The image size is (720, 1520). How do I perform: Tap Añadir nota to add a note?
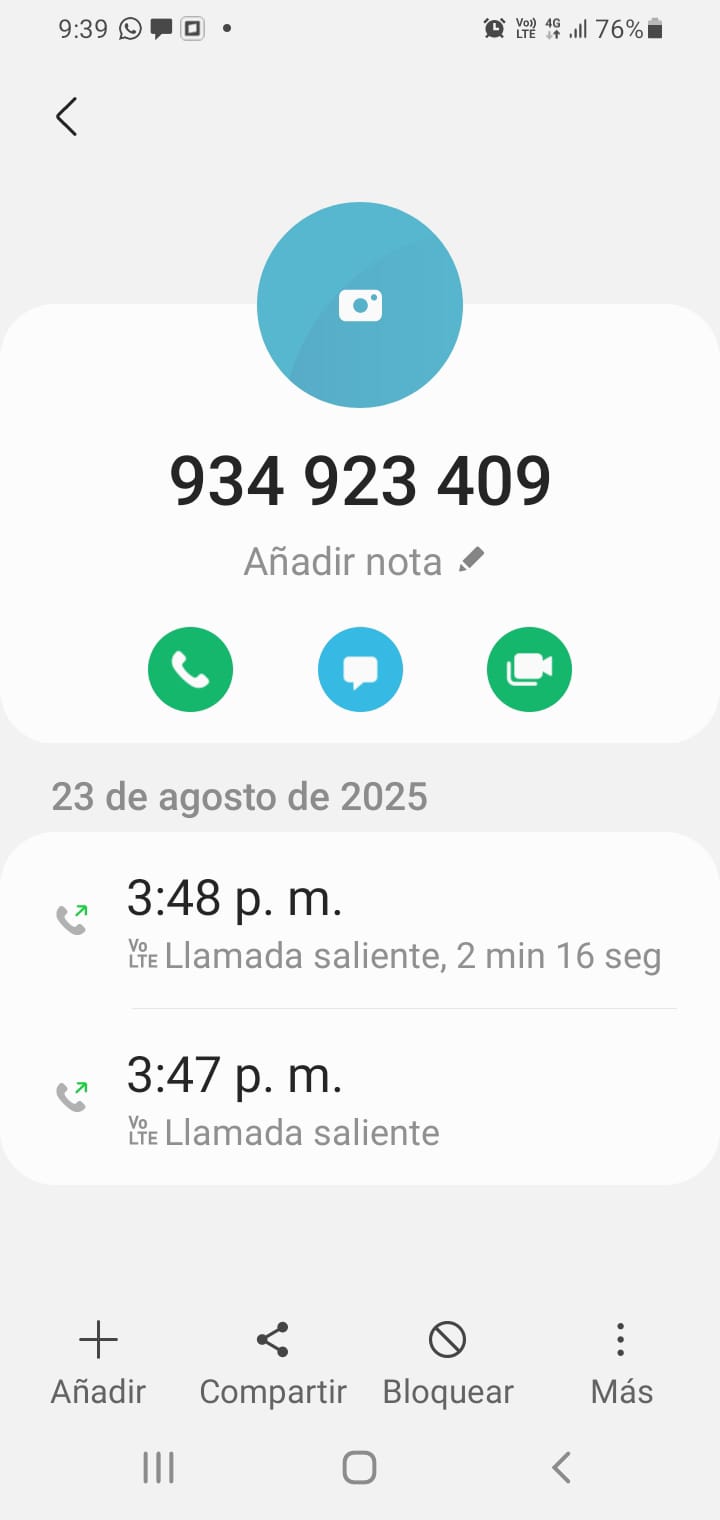[363, 562]
